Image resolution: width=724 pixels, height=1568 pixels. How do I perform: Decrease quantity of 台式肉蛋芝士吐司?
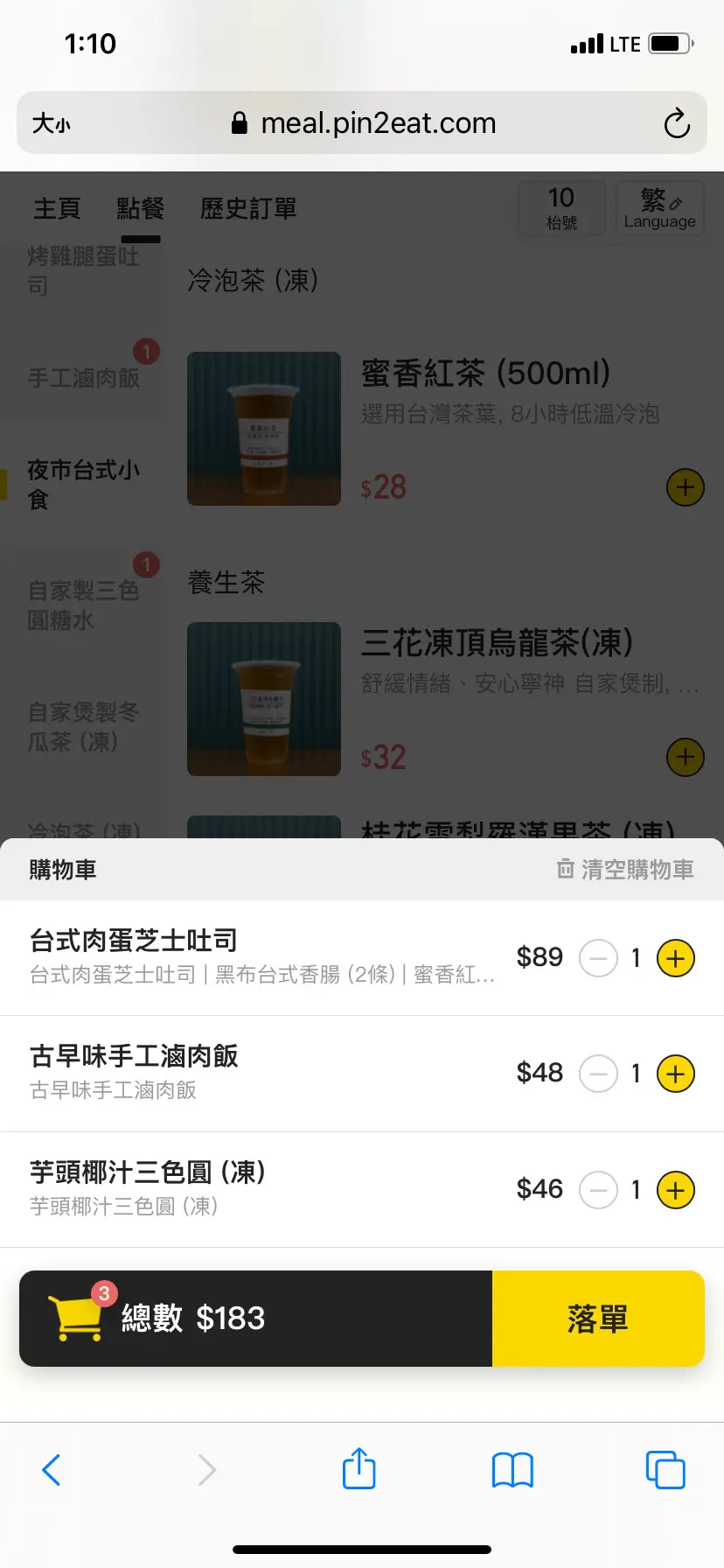[599, 958]
